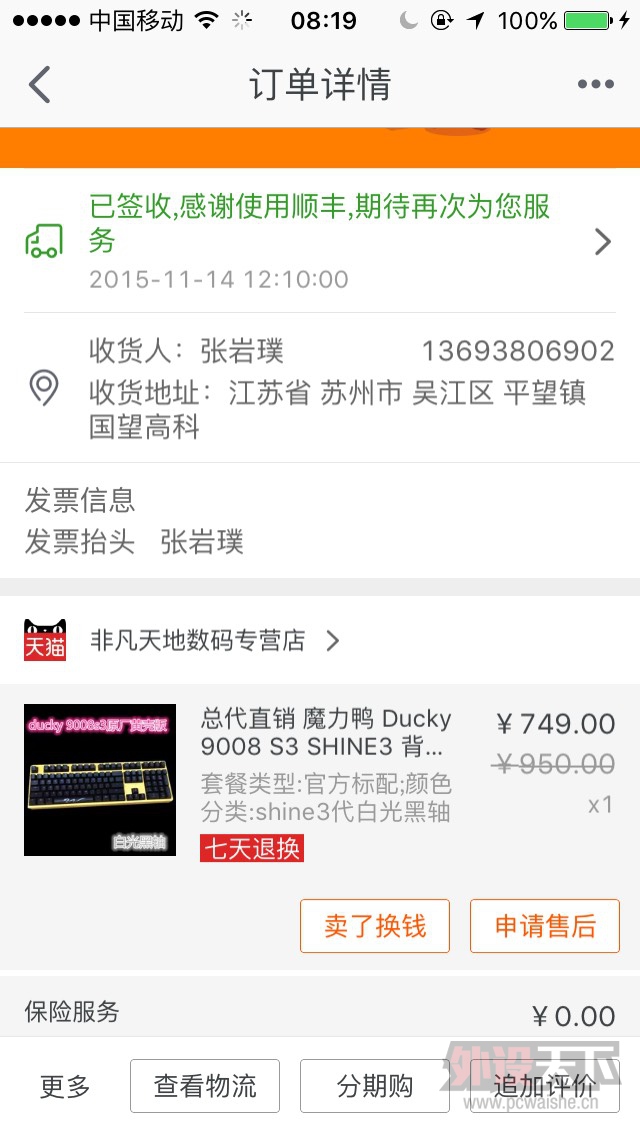Image resolution: width=640 pixels, height=1136 pixels.
Task: Select the 分期购 installment button
Action: pyautogui.click(x=375, y=1086)
